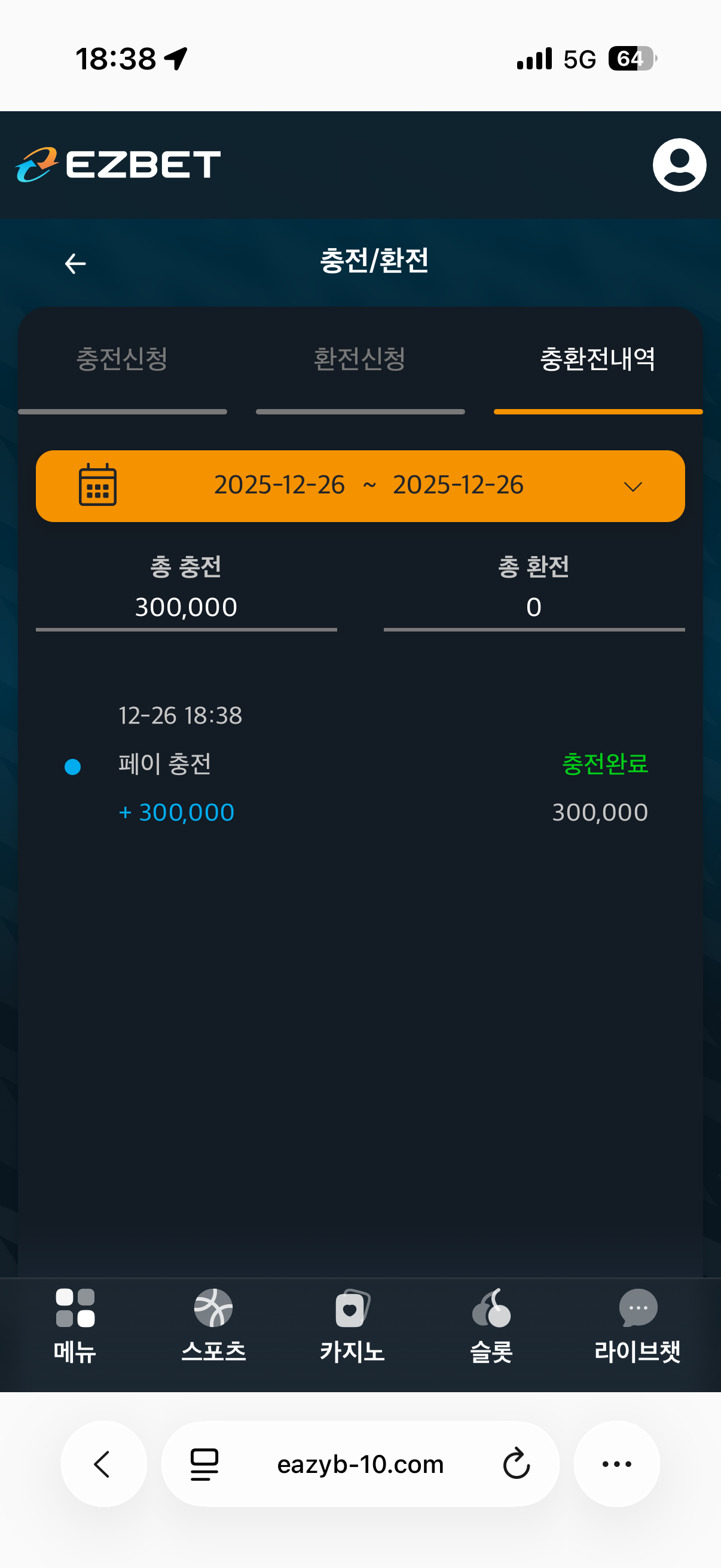
Task: Select the 충환전내역 tab
Action: tap(597, 359)
